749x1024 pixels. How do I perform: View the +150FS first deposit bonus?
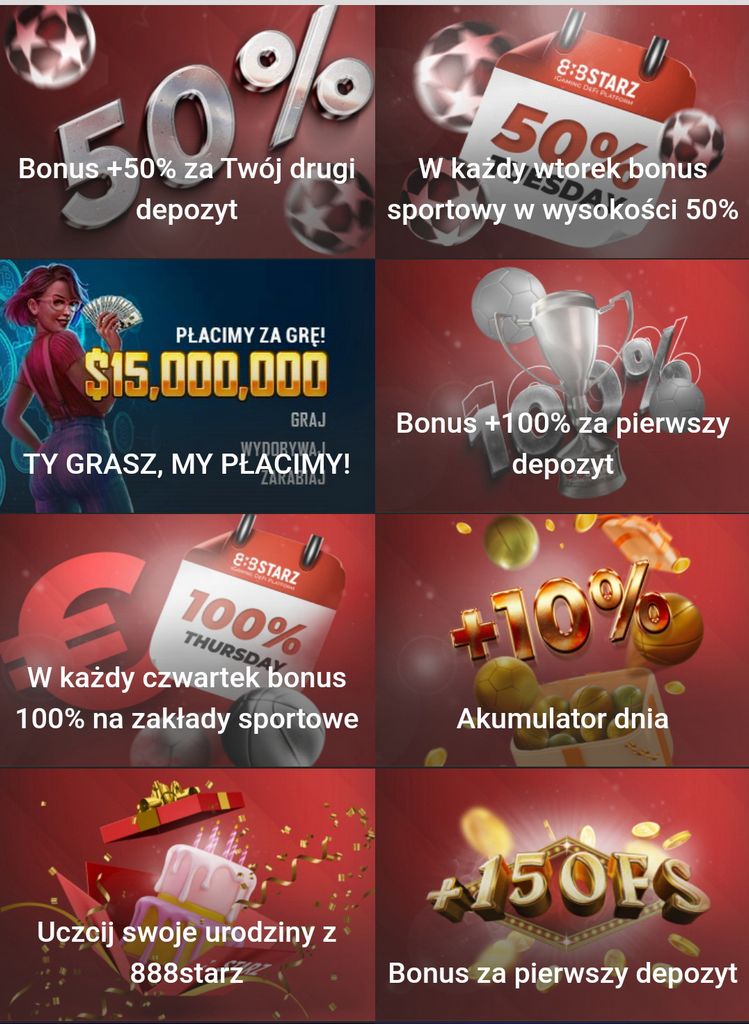pos(562,895)
